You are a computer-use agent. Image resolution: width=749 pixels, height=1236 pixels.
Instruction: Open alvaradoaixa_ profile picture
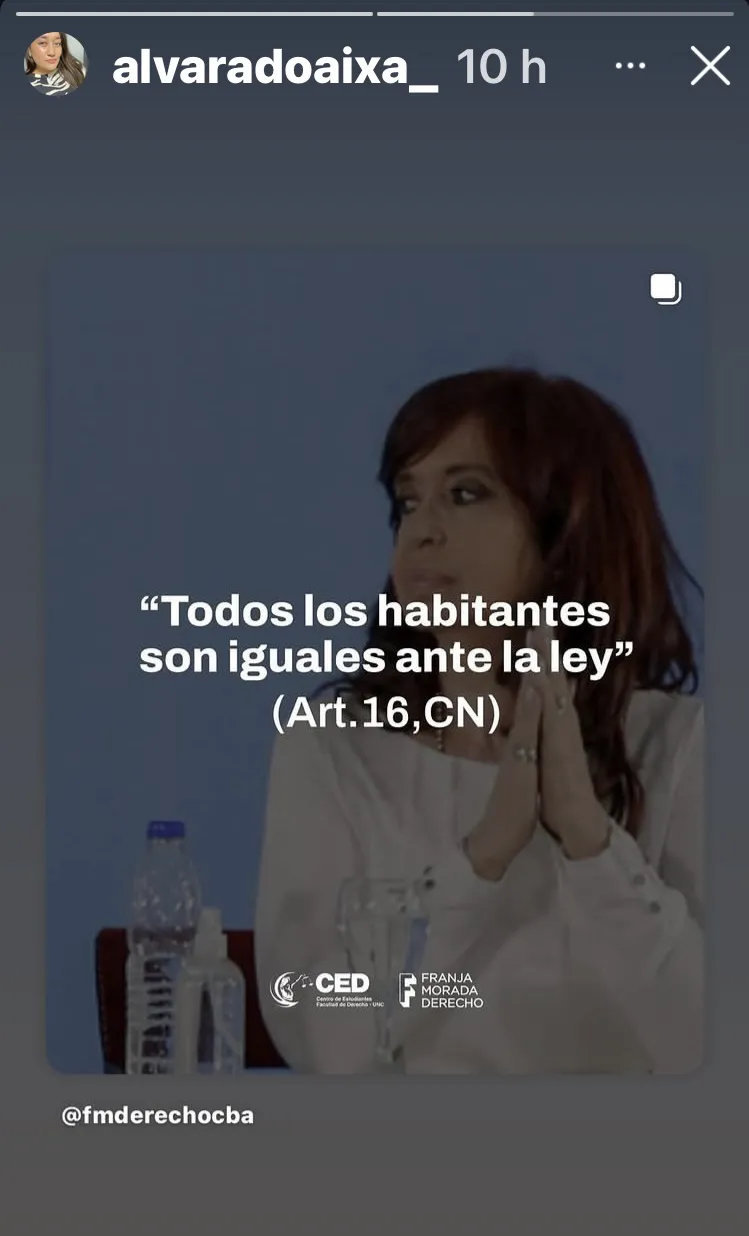coord(56,65)
